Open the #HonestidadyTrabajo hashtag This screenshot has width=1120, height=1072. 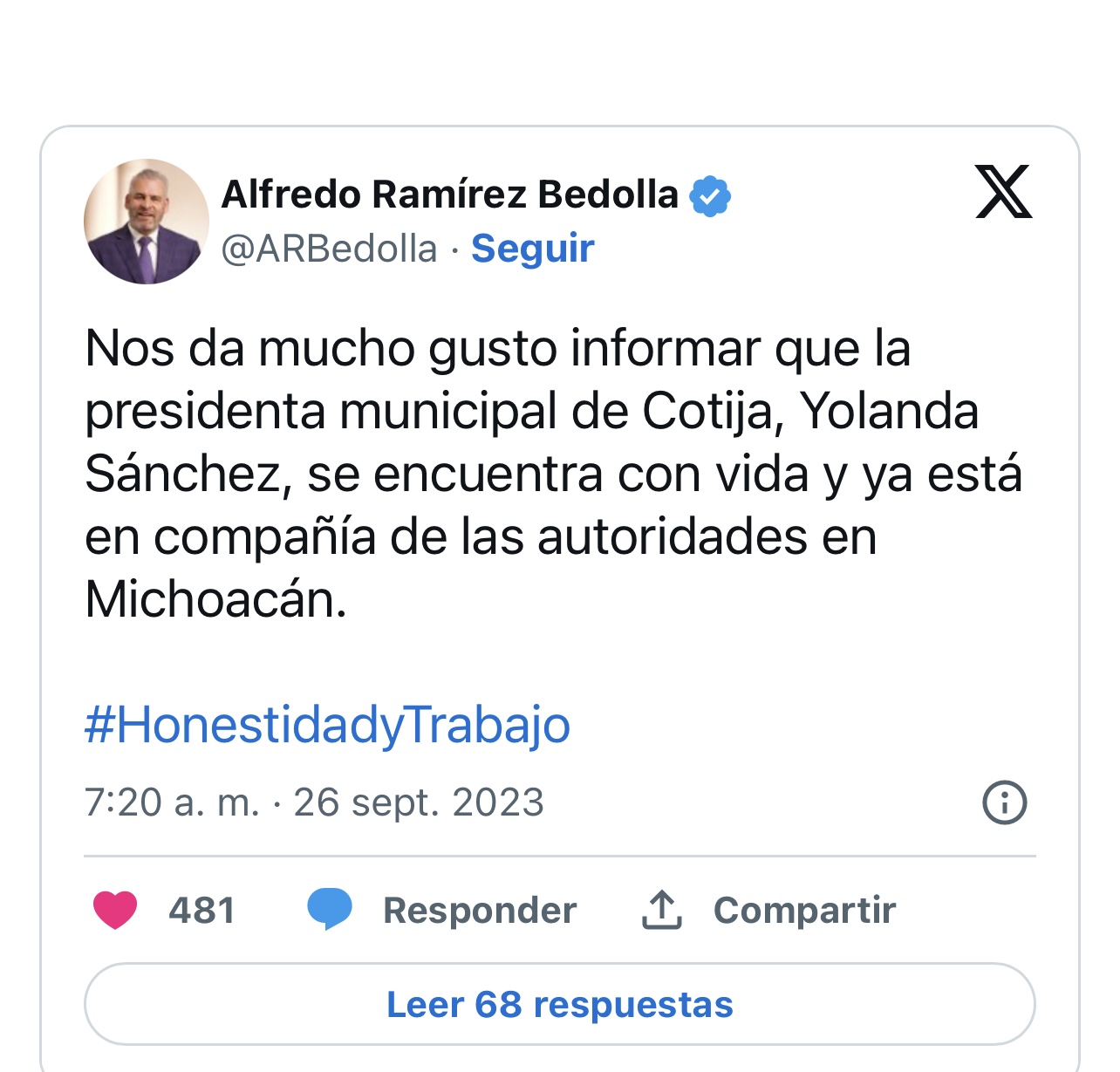pyautogui.click(x=327, y=725)
